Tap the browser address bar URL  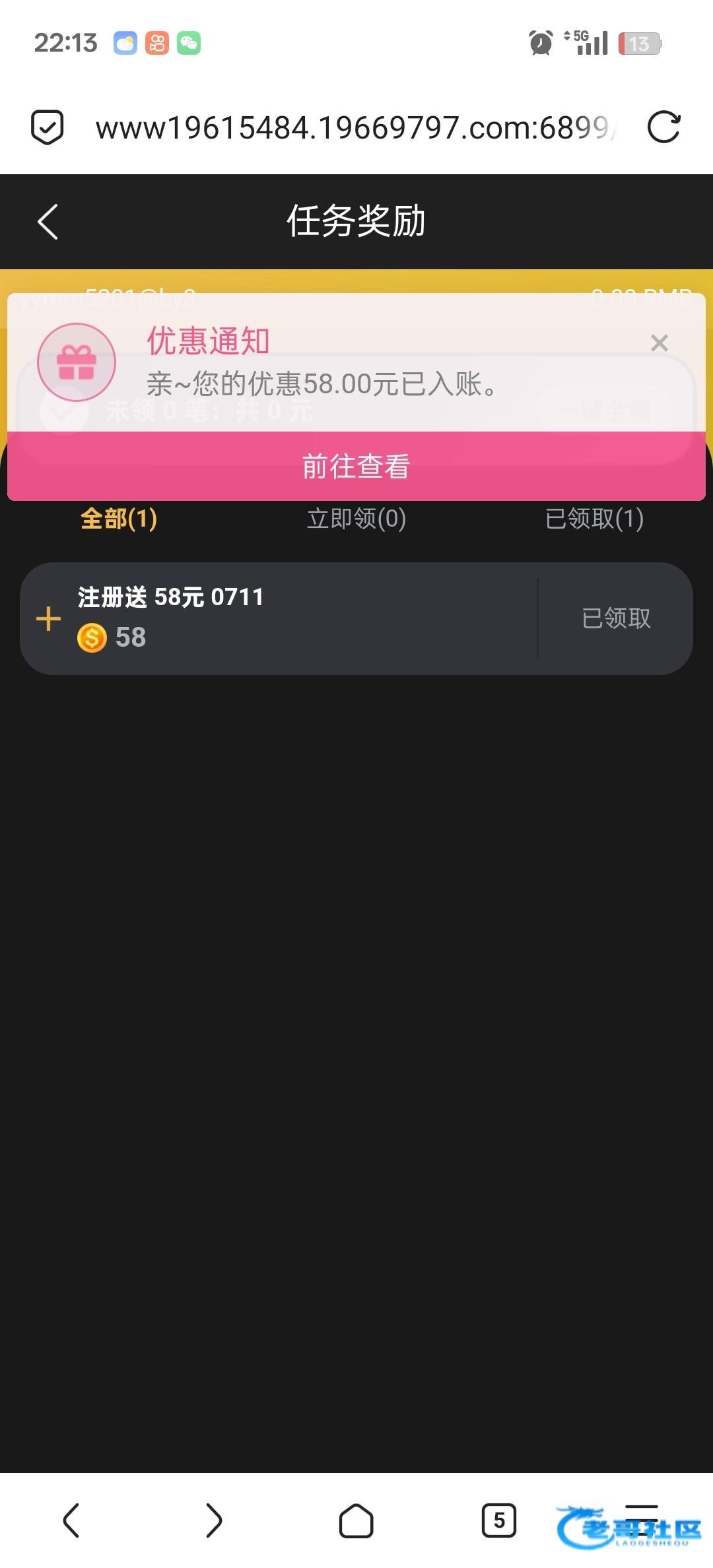355,127
